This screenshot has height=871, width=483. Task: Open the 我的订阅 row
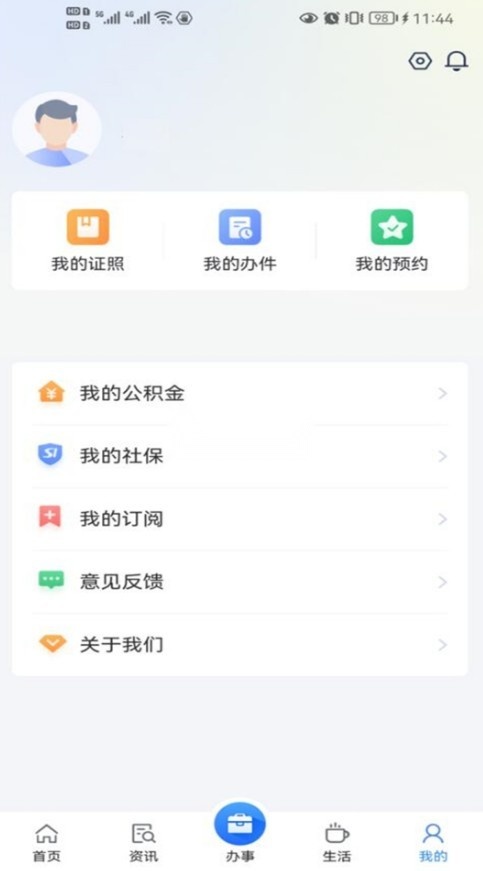[x=240, y=519]
